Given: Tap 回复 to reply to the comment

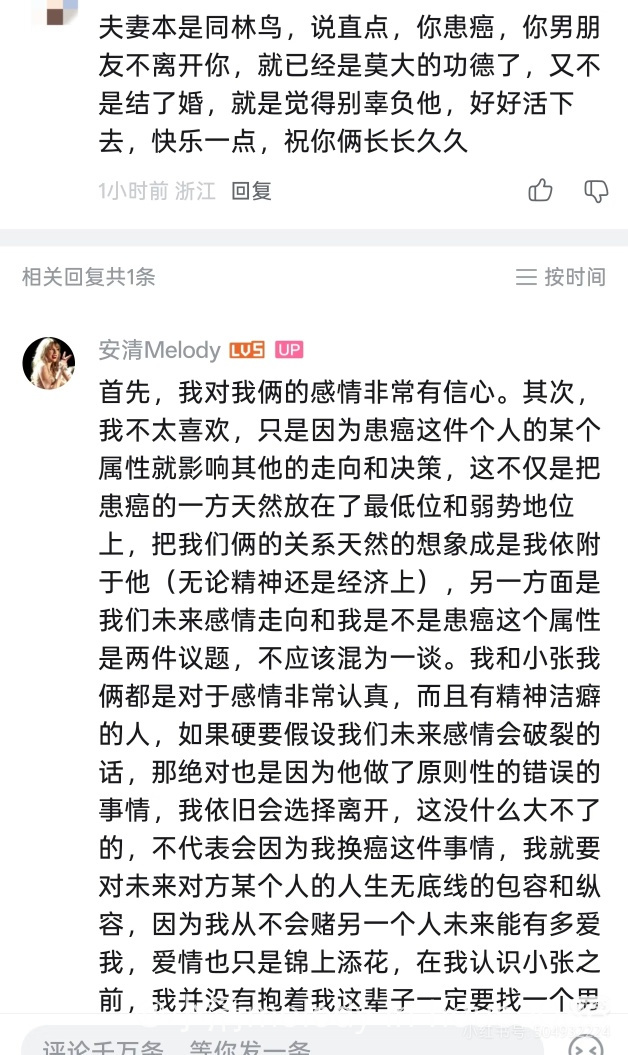Looking at the screenshot, I should tap(252, 191).
